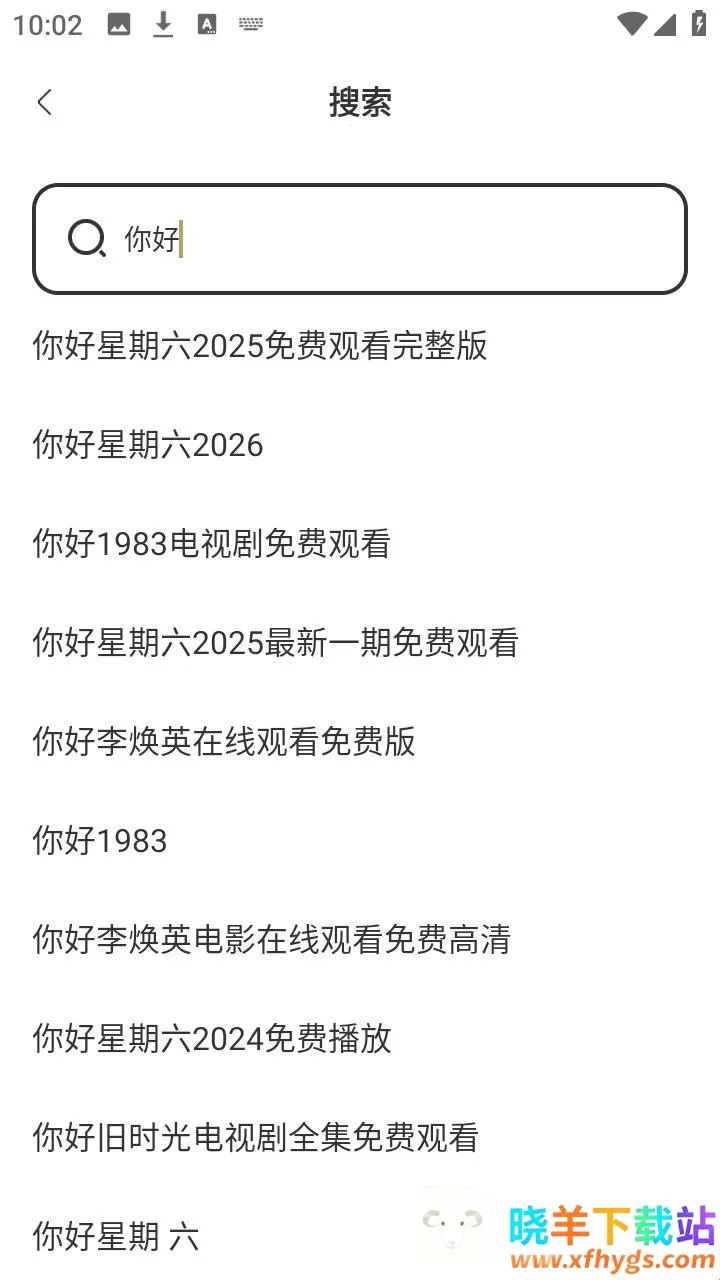Click the back arrow at top left

pyautogui.click(x=44, y=102)
